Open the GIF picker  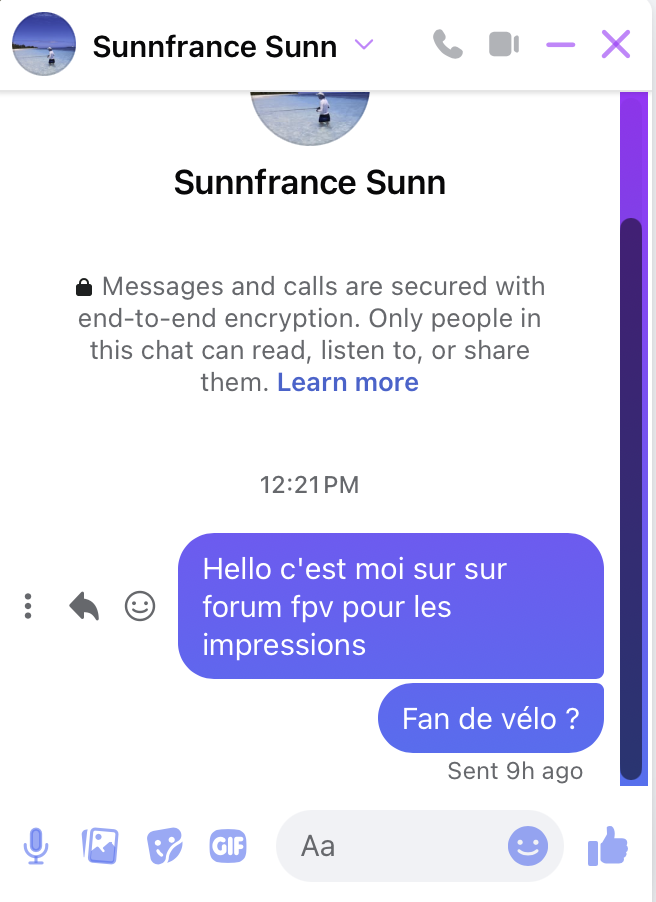click(x=228, y=847)
